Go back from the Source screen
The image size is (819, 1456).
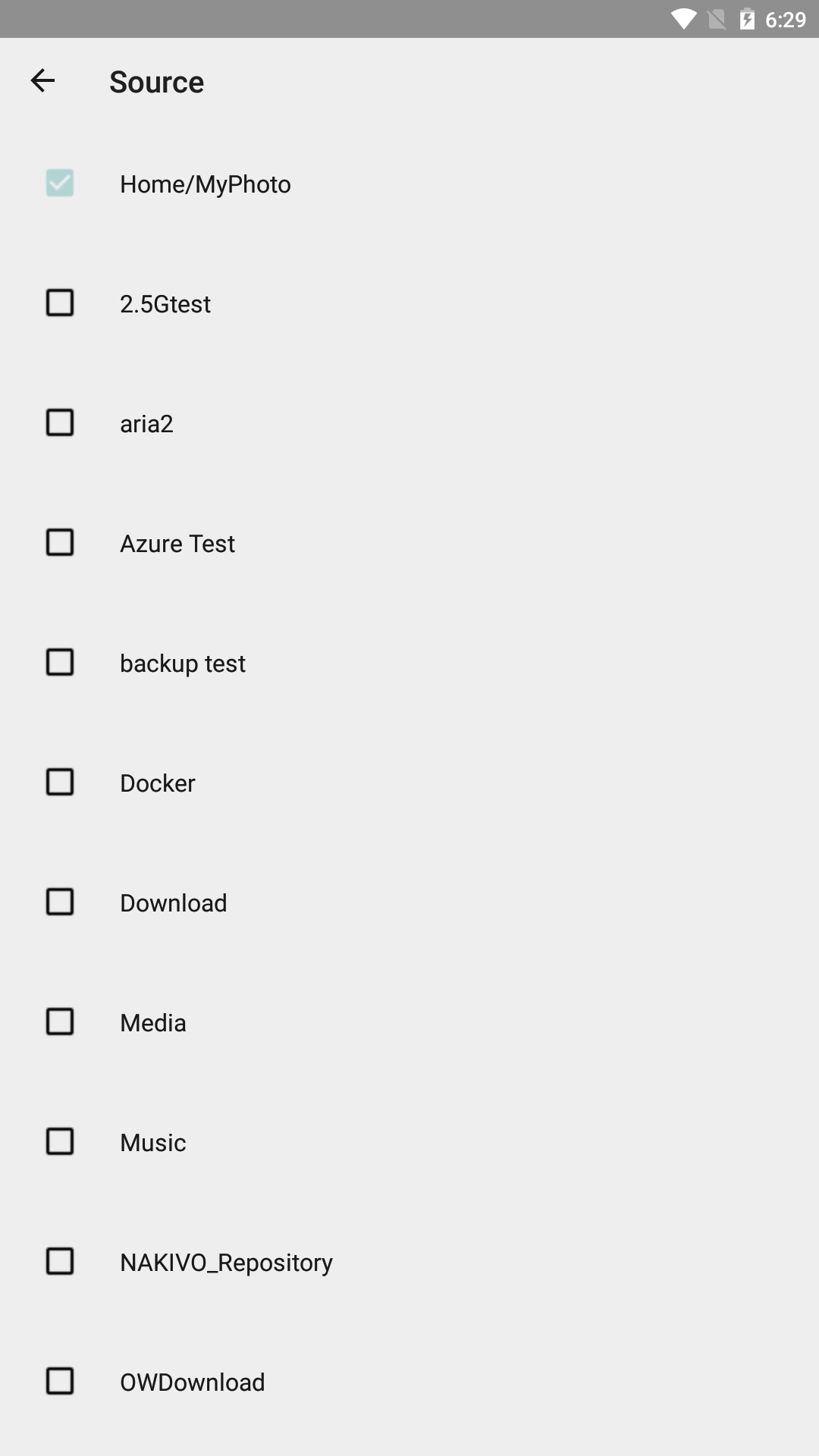point(42,80)
